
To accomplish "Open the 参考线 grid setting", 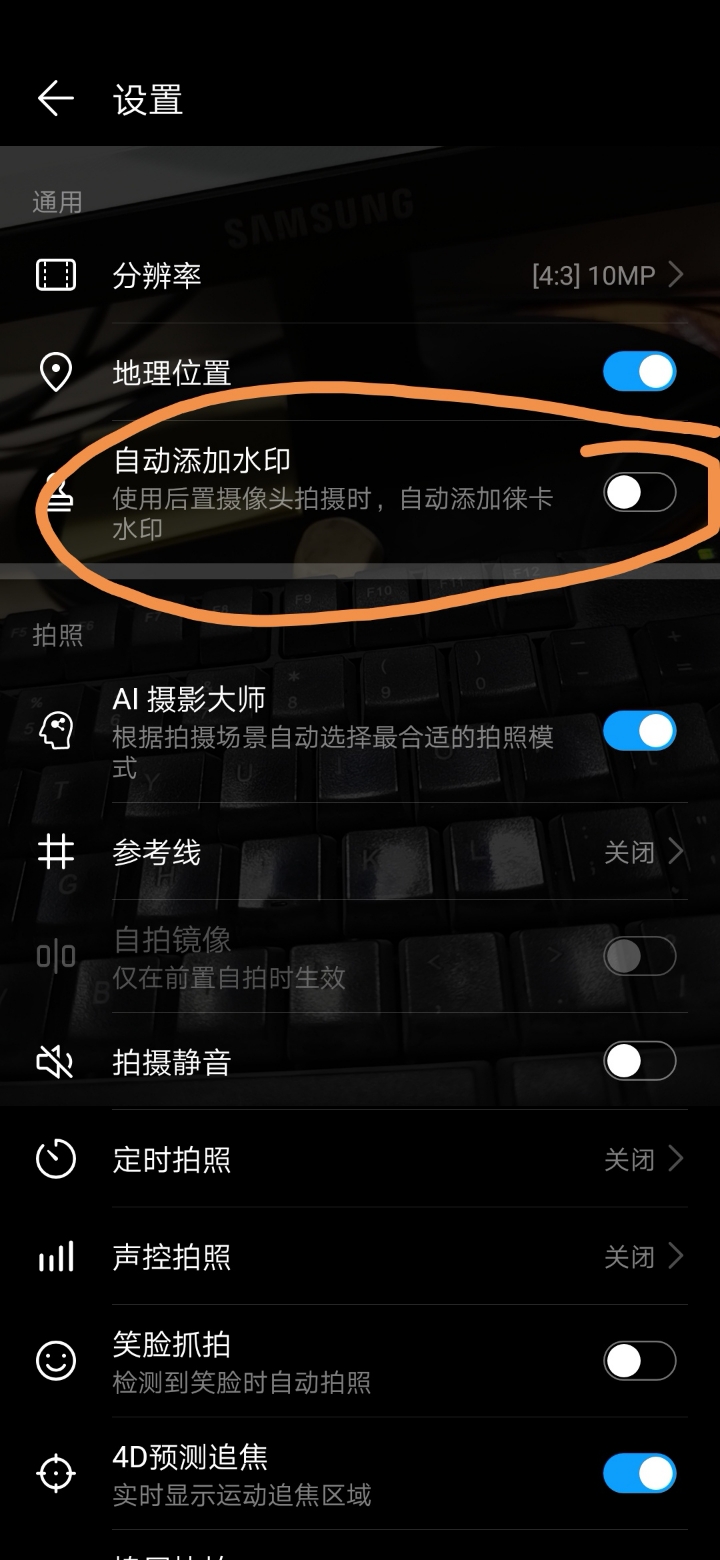I will coord(360,852).
